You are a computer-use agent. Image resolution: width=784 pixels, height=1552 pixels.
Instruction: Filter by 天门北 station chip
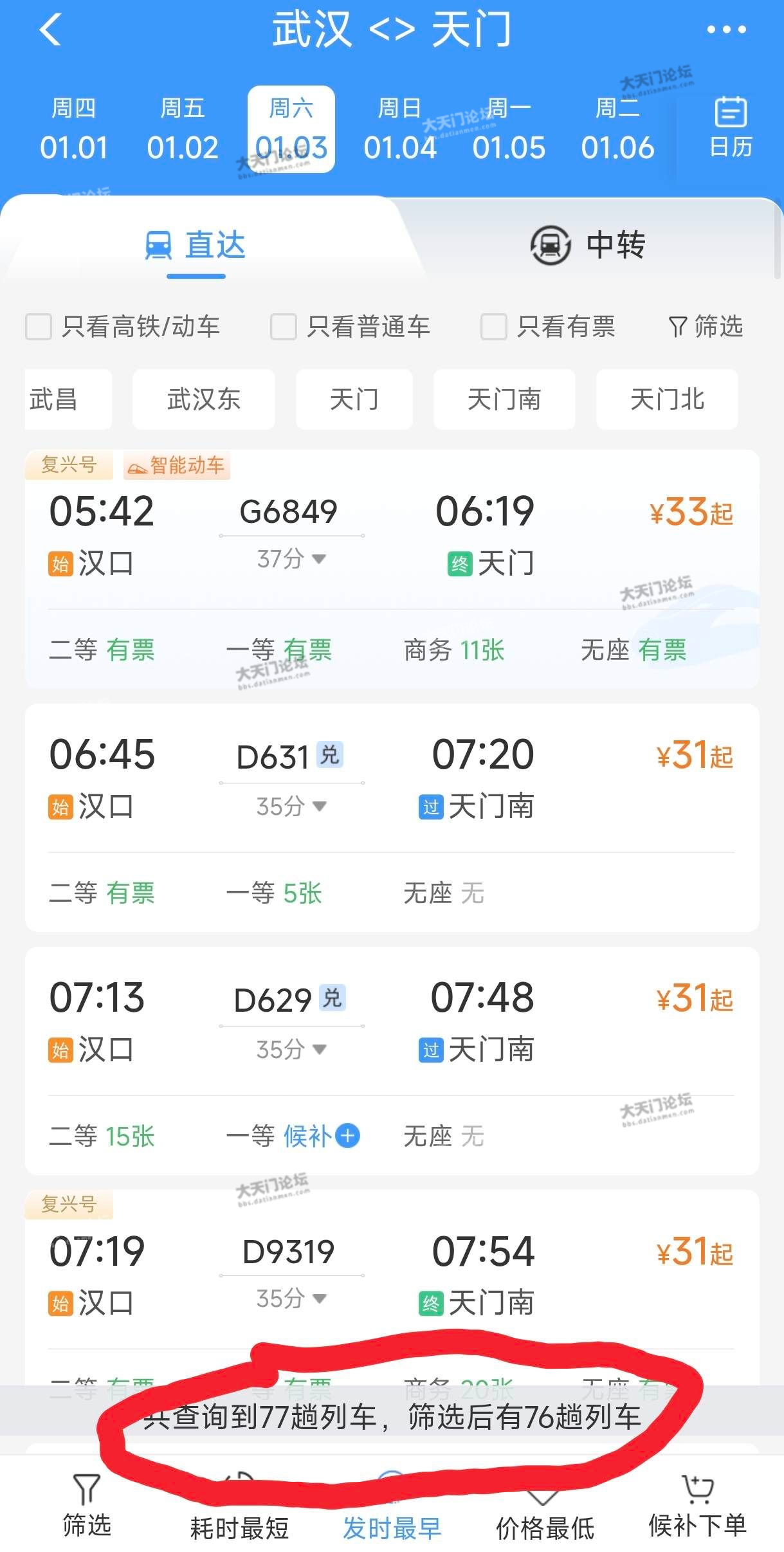(x=667, y=399)
